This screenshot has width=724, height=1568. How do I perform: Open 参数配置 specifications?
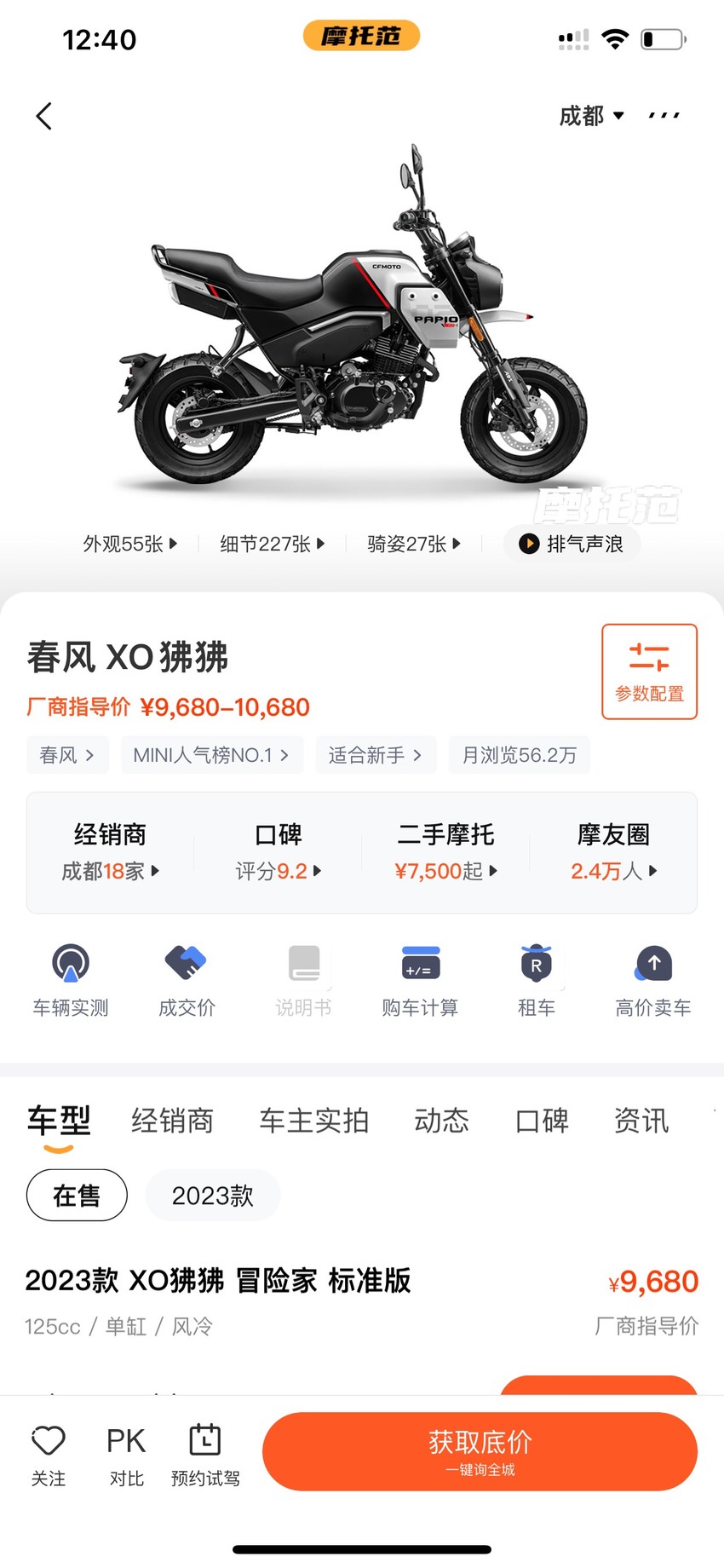(x=649, y=672)
